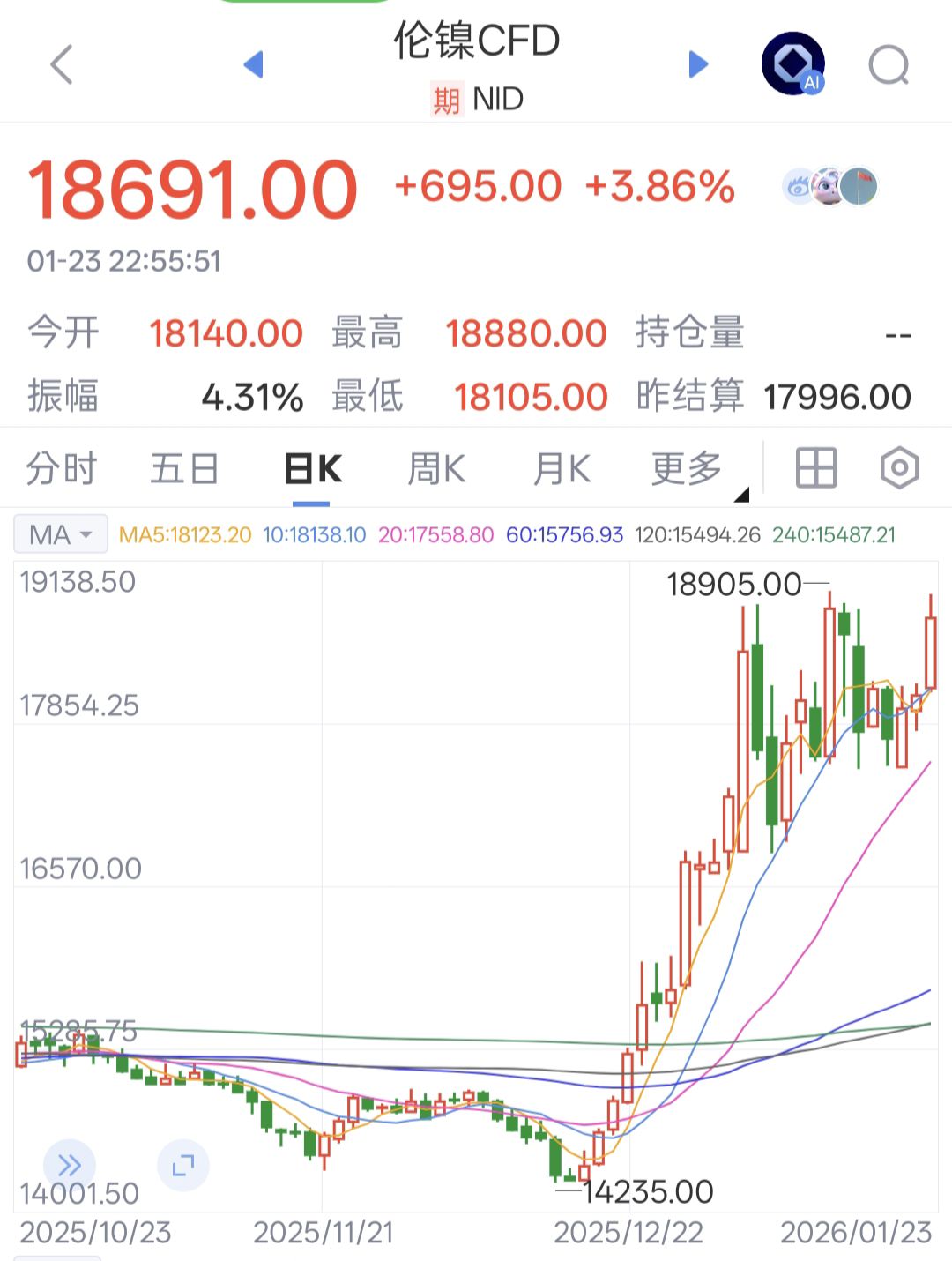Viewport: 952px width, 1261px height.
Task: Tap the double-arrow button on the chart
Action: 69,1166
